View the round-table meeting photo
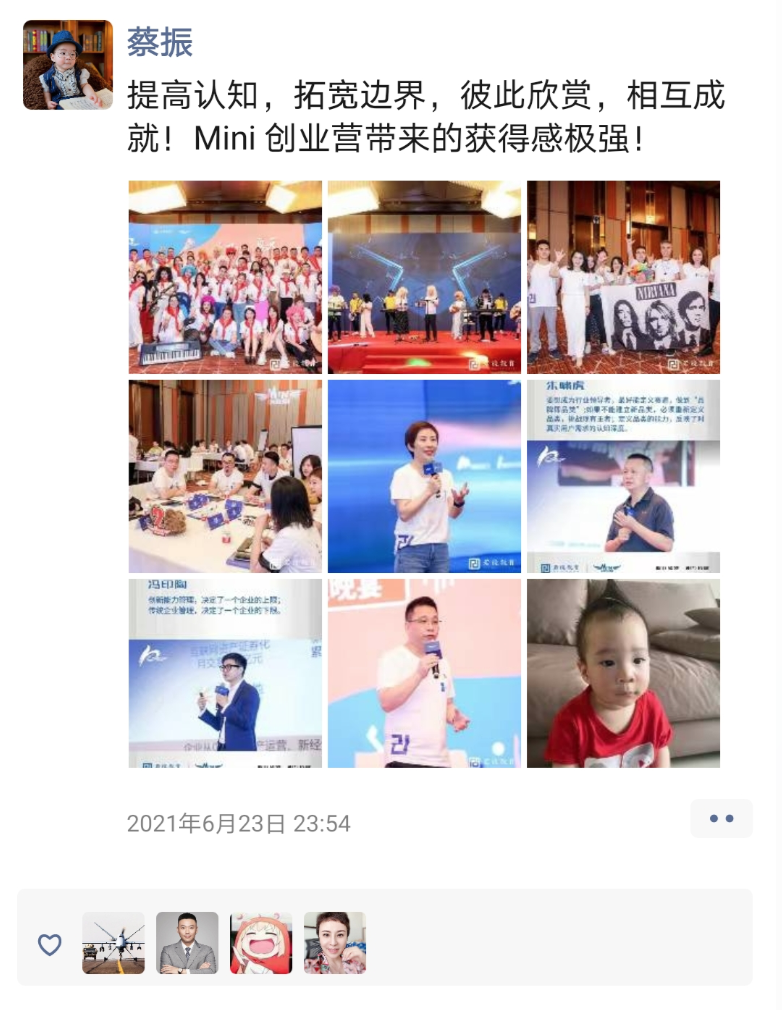The height and width of the screenshot is (1010, 782). tap(225, 476)
